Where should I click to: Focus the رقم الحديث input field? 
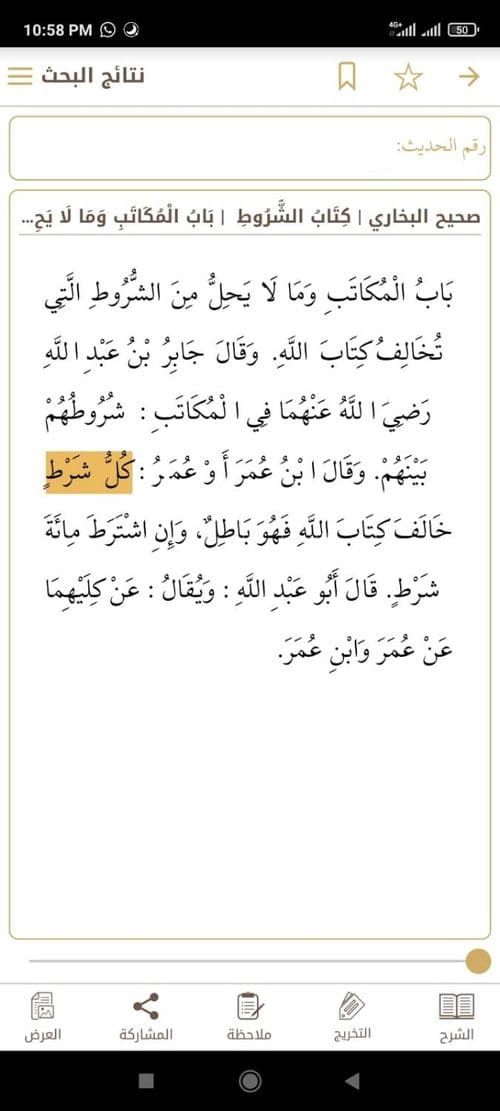pos(250,148)
